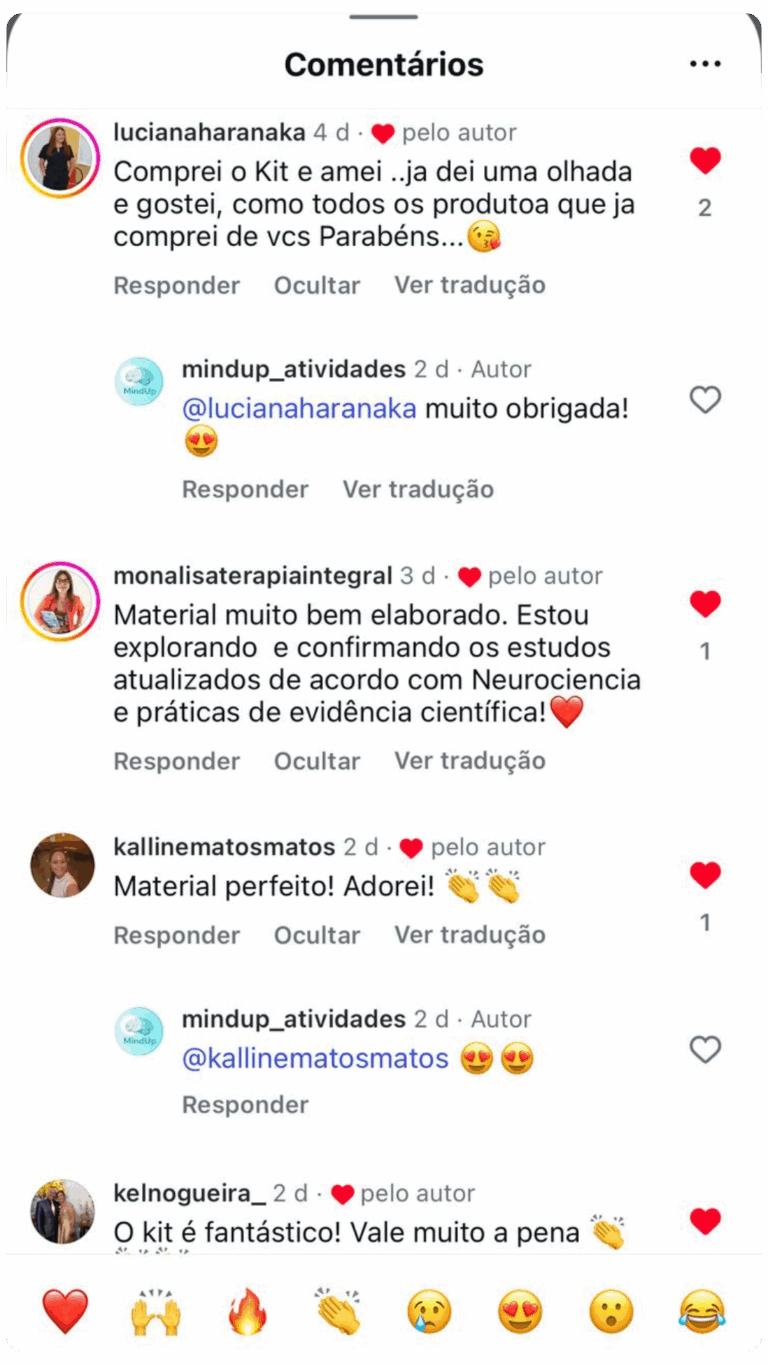This screenshot has height=1365, width=768.
Task: Insert the fire emoji reaction
Action: tap(247, 1311)
